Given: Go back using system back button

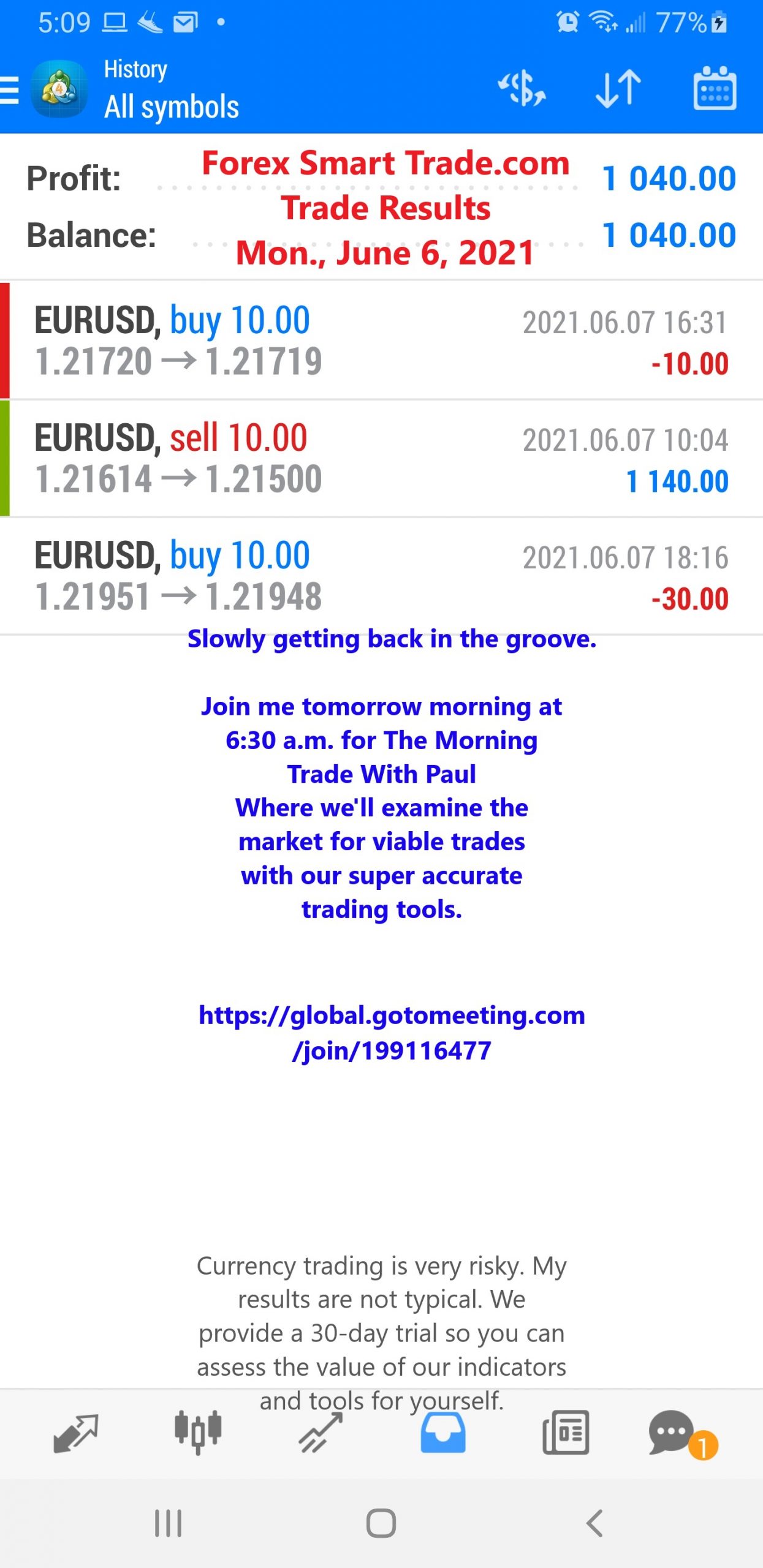Looking at the screenshot, I should tap(594, 1523).
